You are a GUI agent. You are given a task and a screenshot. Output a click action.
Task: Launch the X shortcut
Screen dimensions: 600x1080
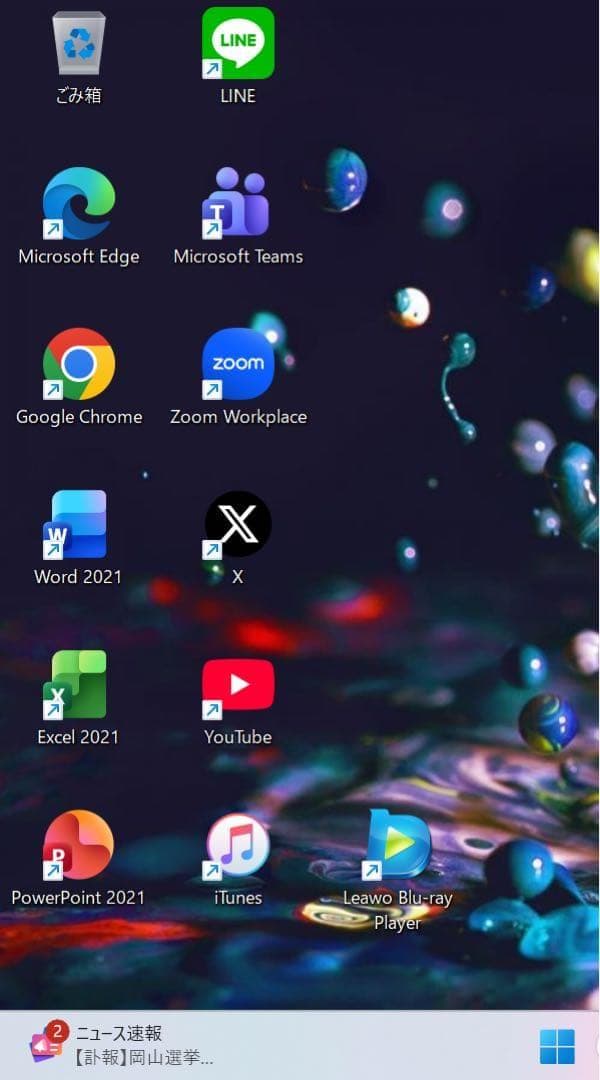point(238,524)
